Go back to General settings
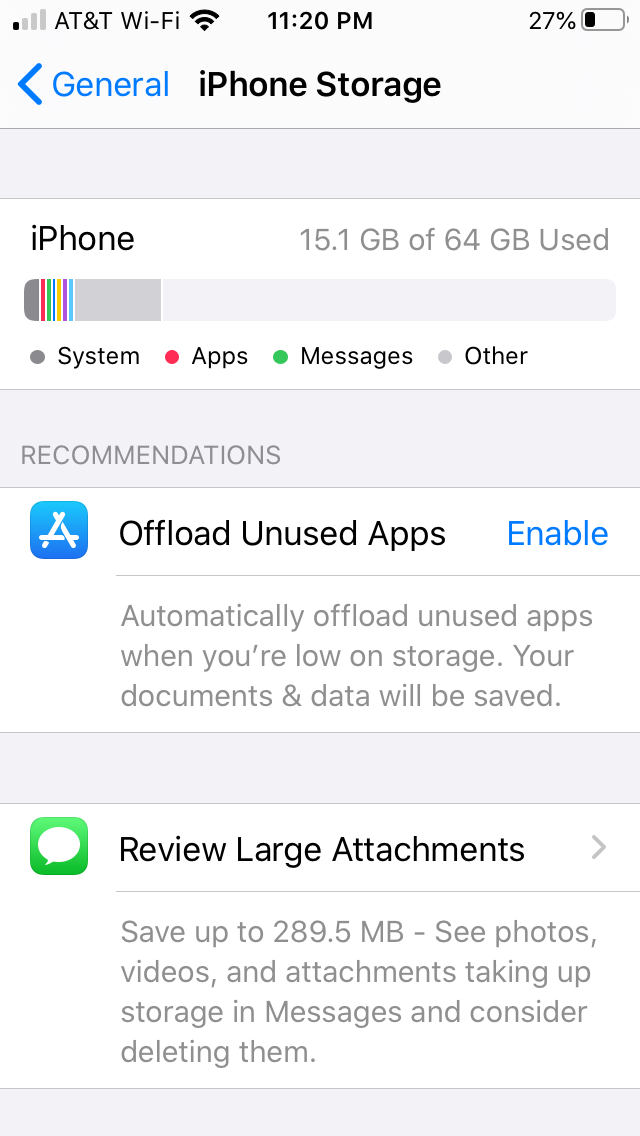 (x=93, y=85)
